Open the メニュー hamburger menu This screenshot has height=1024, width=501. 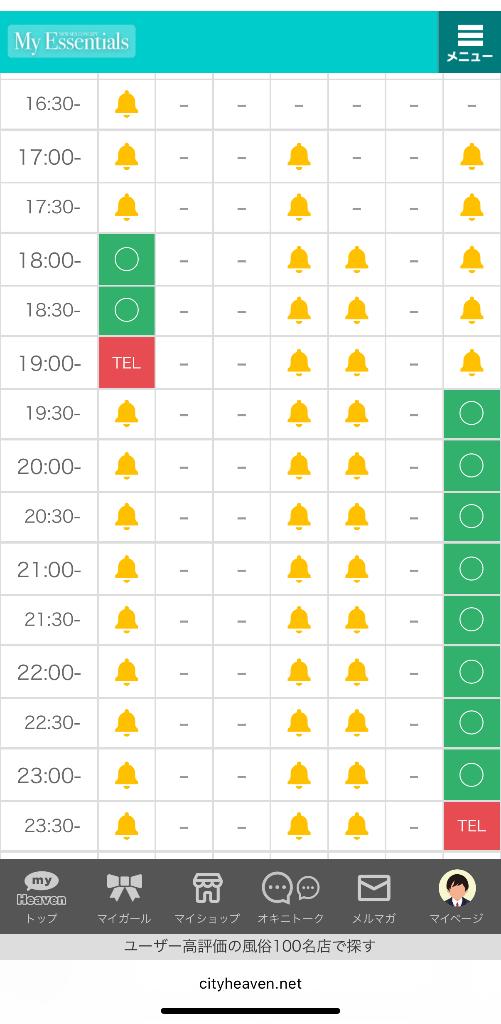[x=470, y=42]
